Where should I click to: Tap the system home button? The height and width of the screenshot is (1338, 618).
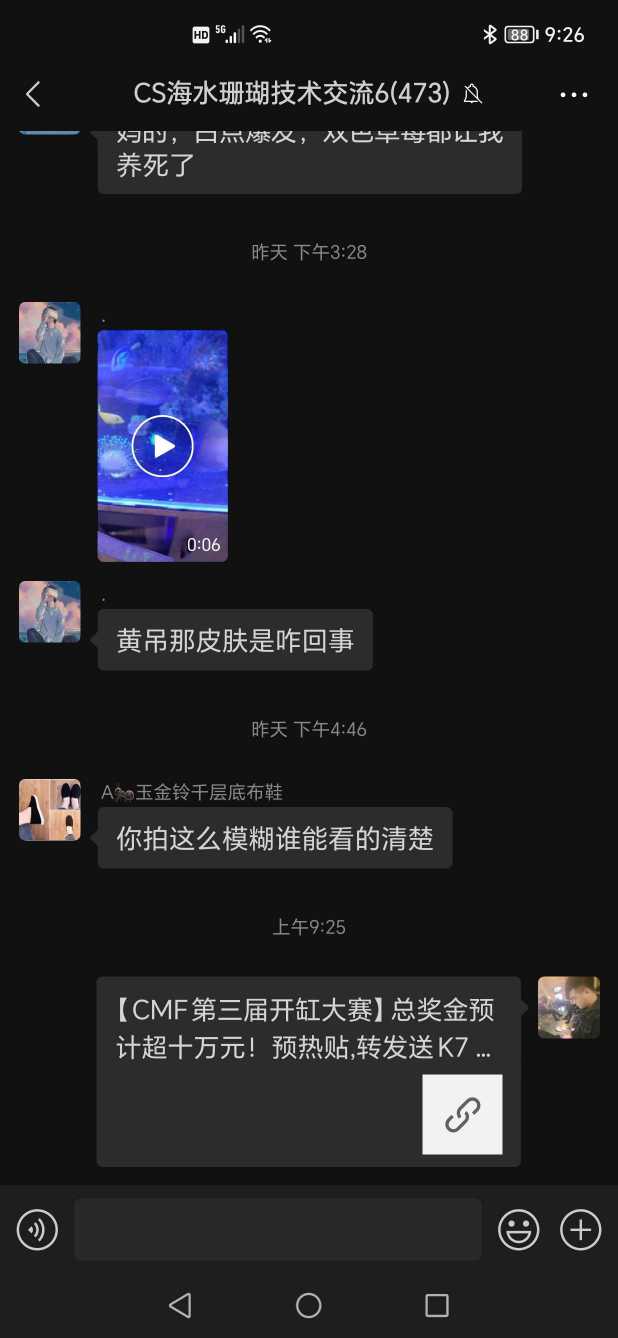(308, 1304)
